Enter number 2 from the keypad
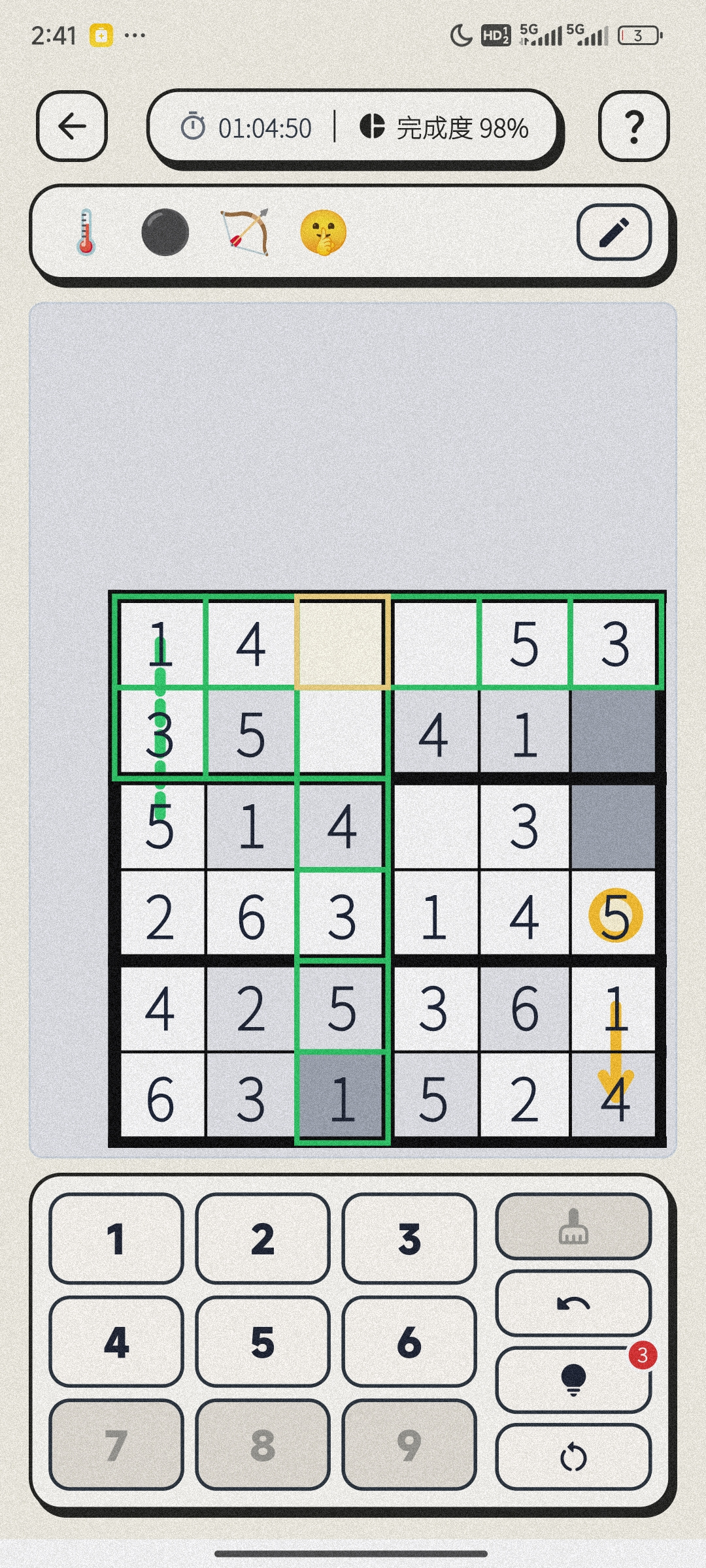Image resolution: width=706 pixels, height=1568 pixels. coord(262,1239)
